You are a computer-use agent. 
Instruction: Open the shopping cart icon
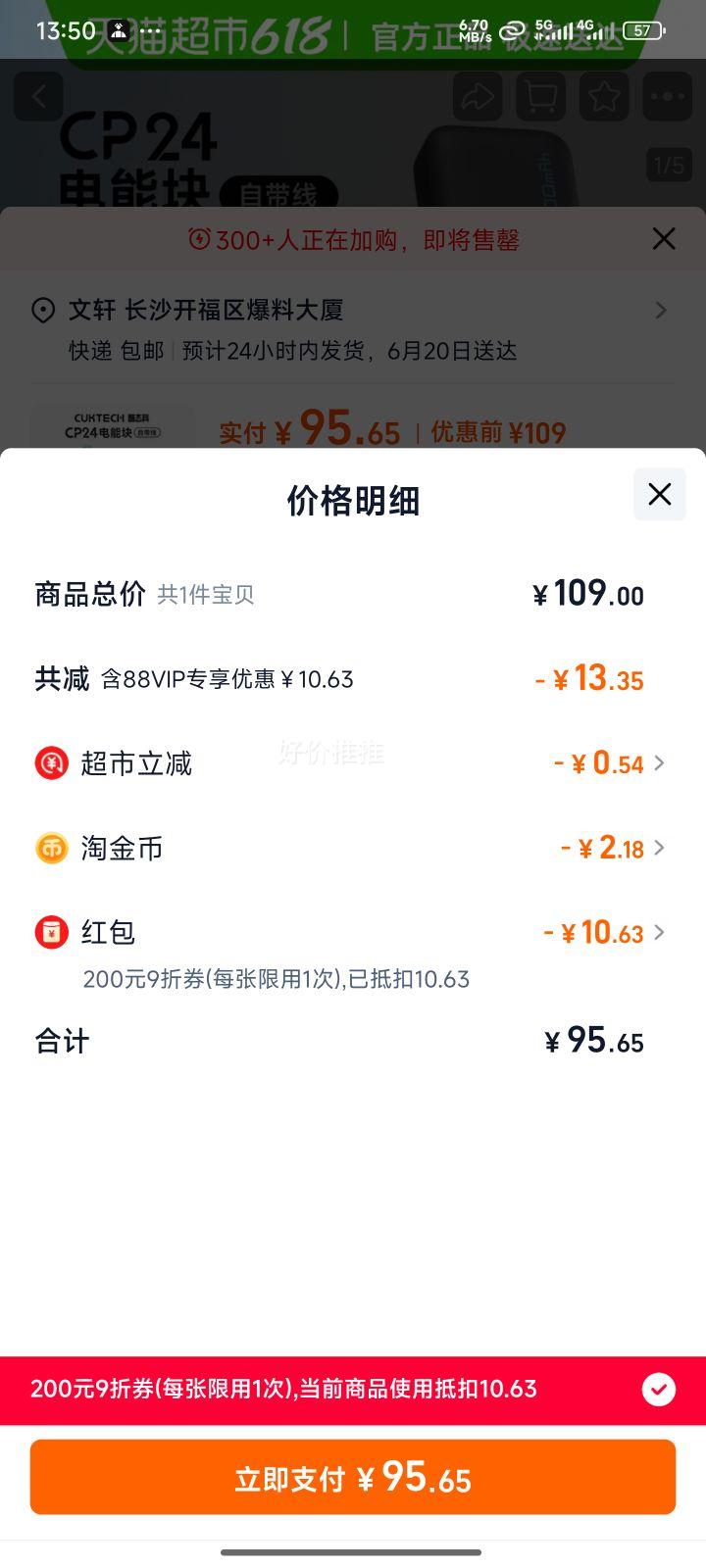[x=540, y=96]
